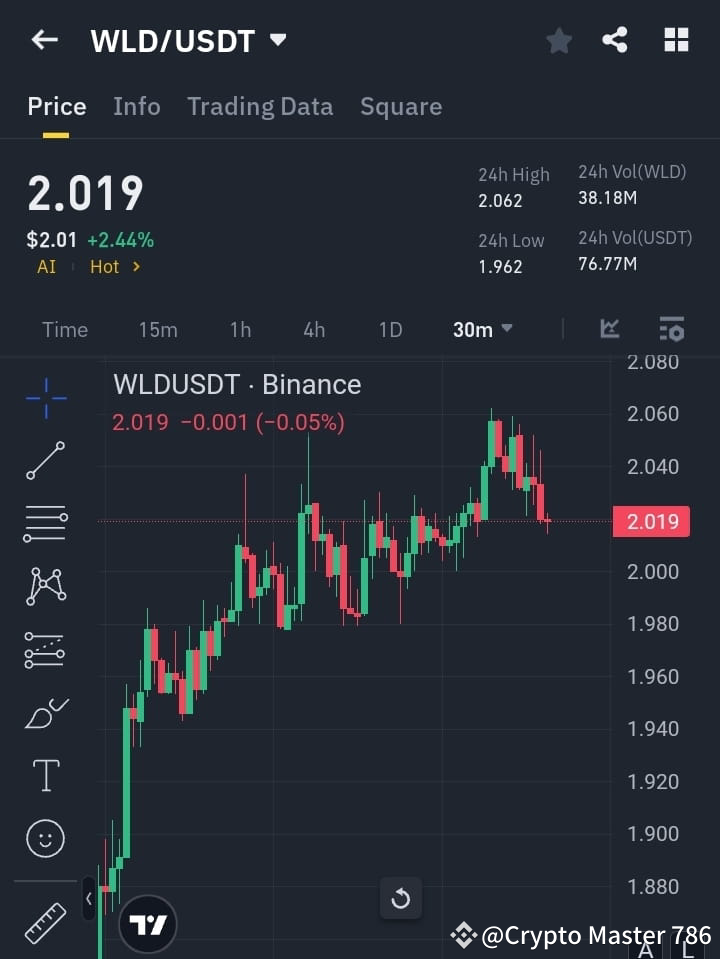Viewport: 720px width, 959px height.
Task: Select the trend line drawing tool
Action: [x=45, y=461]
